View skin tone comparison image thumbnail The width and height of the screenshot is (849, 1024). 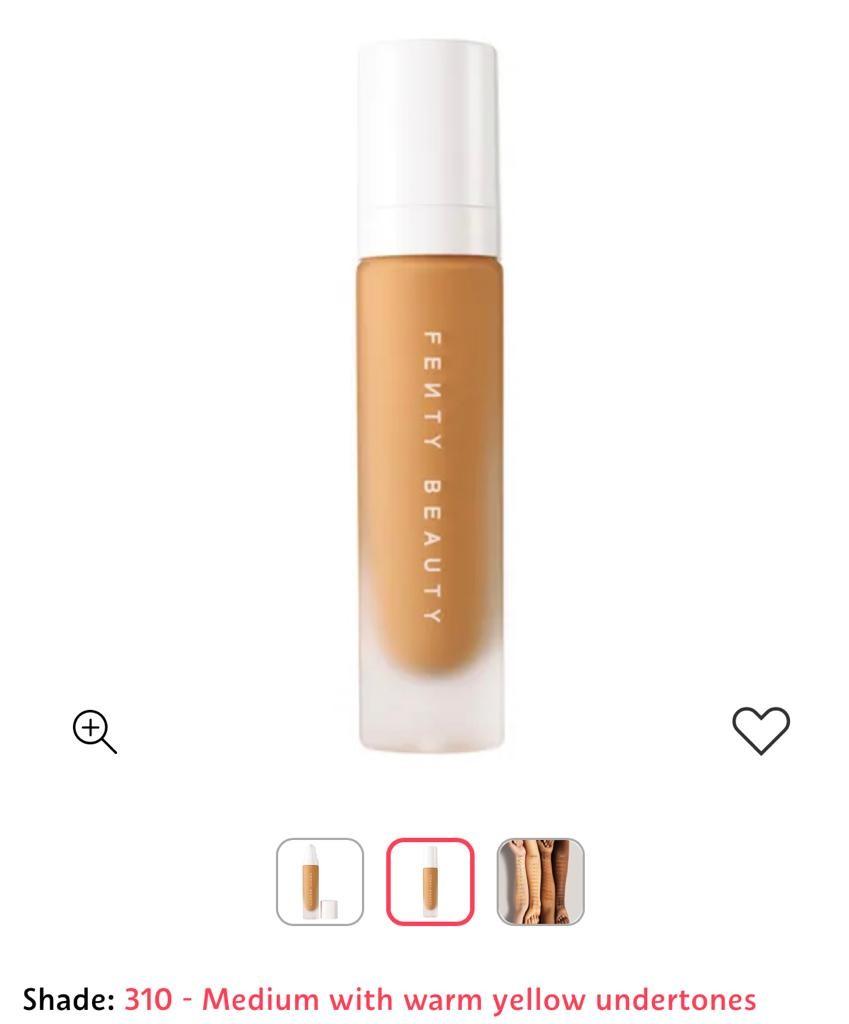(x=540, y=884)
